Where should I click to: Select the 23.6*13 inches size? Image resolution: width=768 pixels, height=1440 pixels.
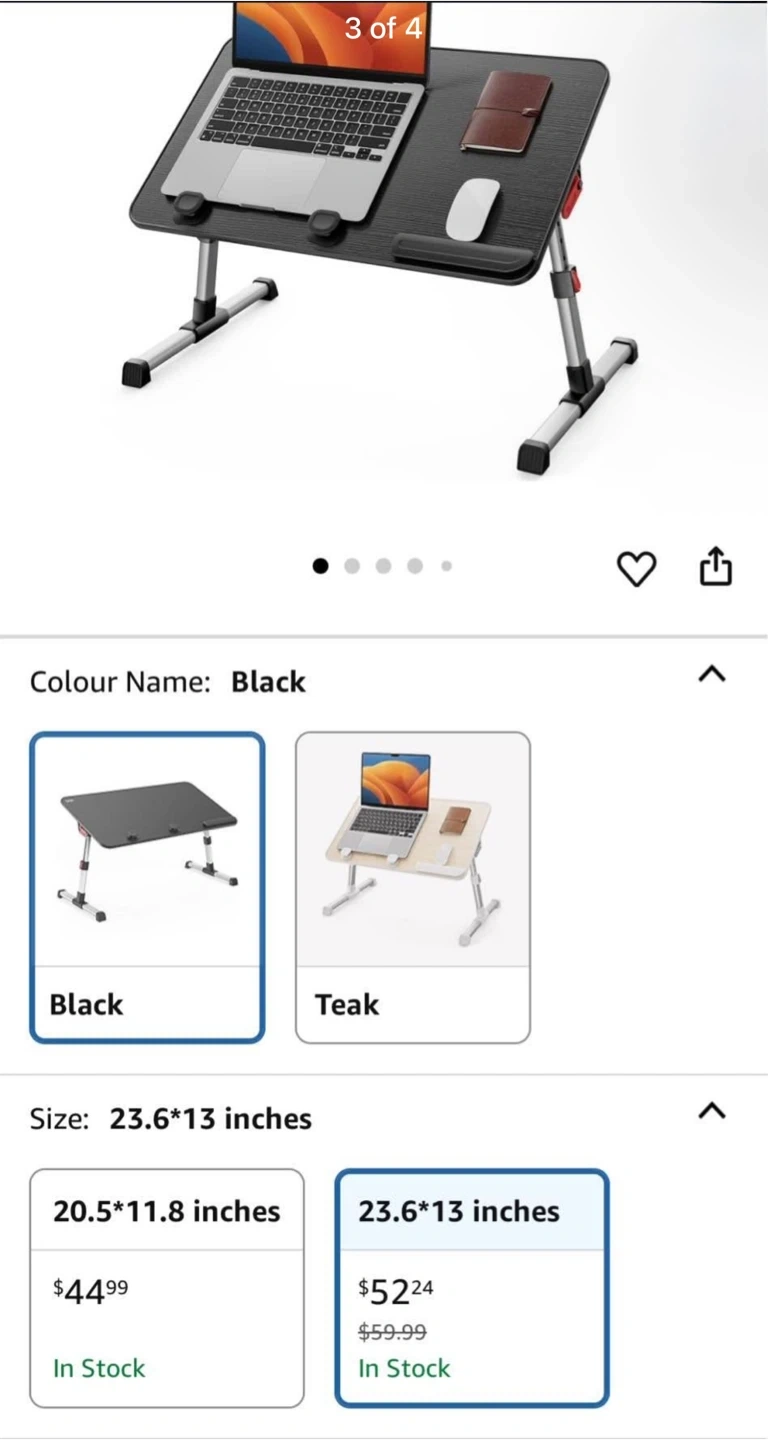pos(472,1288)
